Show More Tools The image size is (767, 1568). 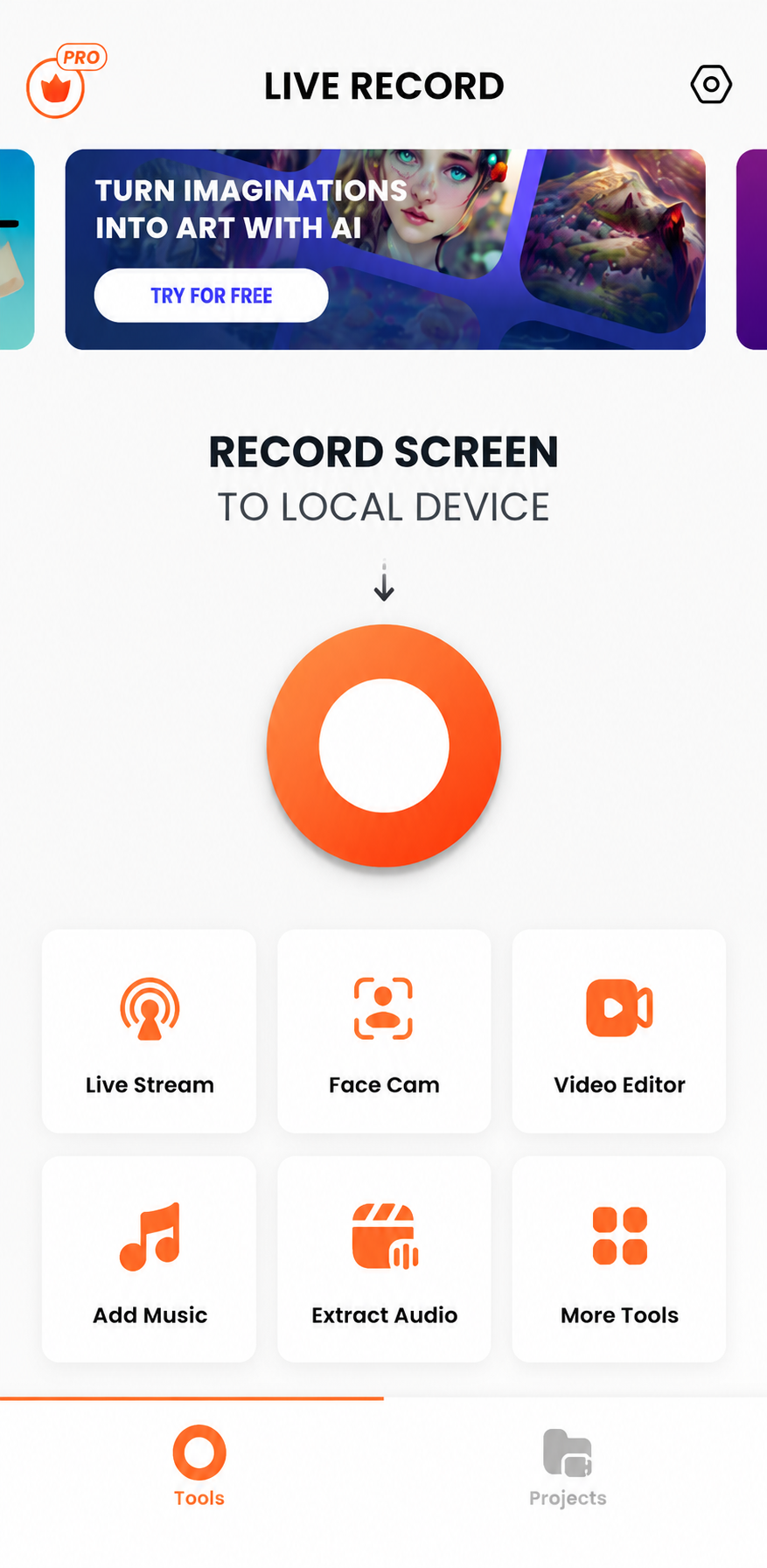tap(619, 1259)
